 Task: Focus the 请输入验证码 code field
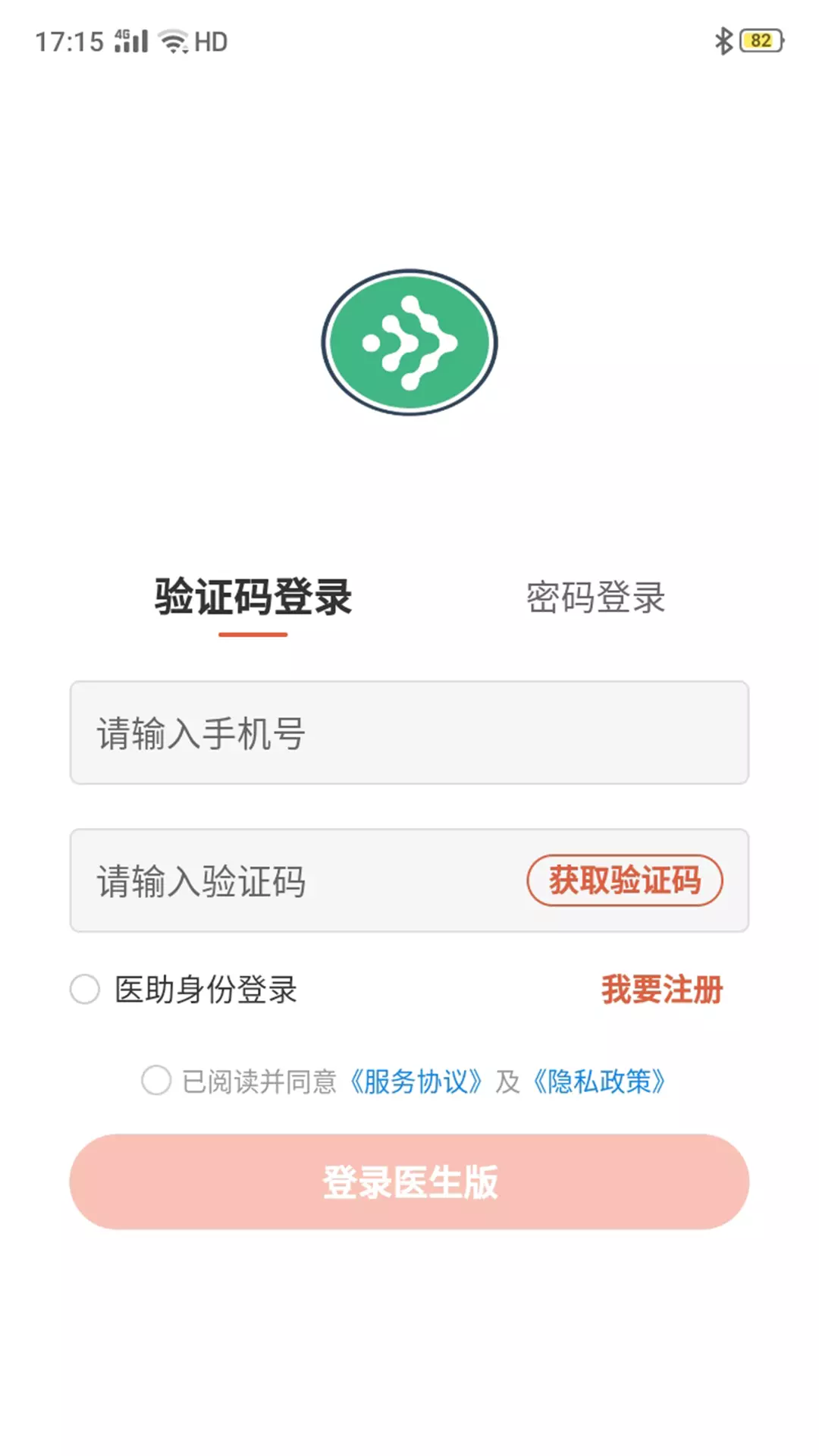(297, 880)
